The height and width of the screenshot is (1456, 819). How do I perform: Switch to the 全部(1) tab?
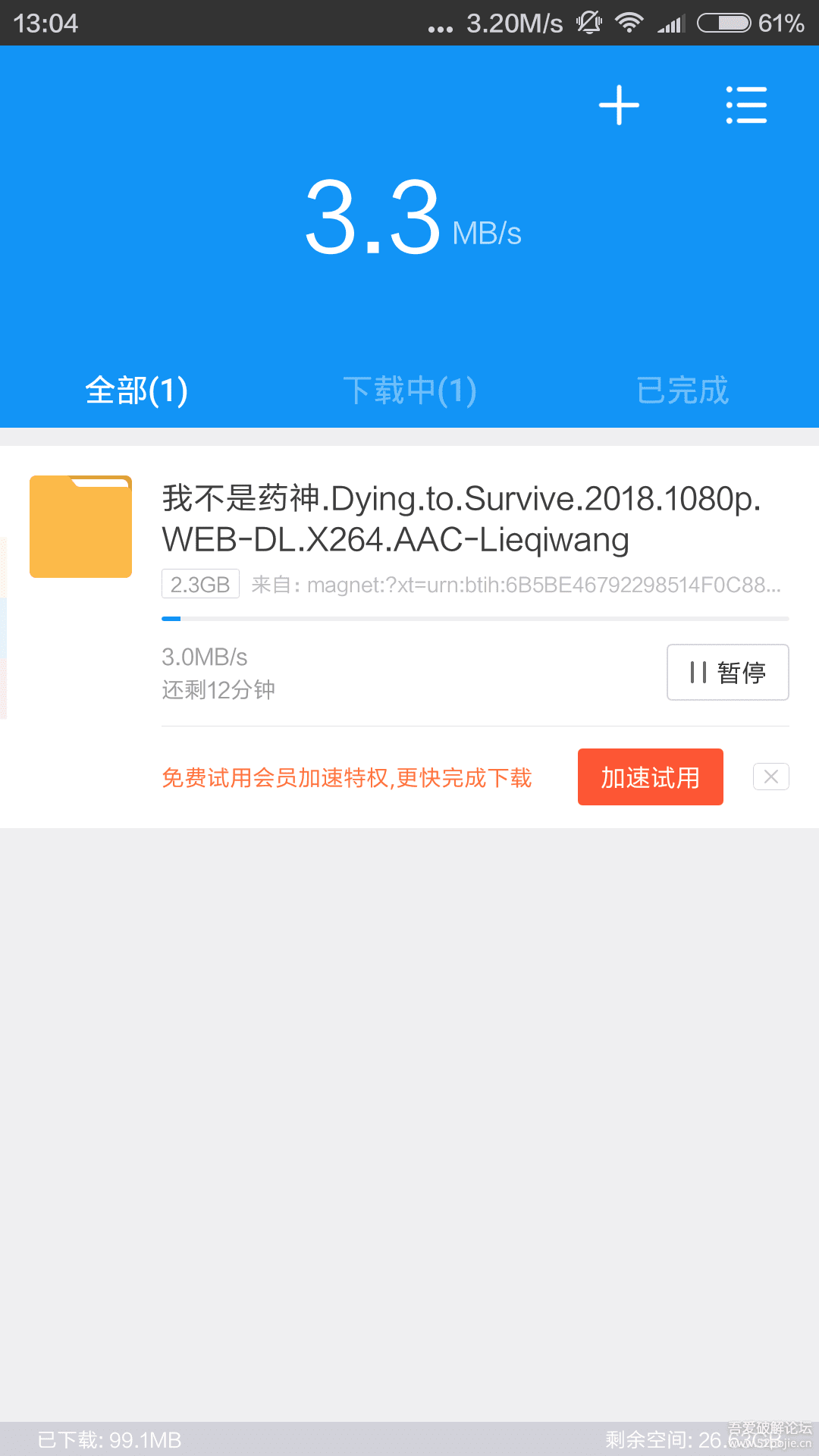tap(136, 391)
